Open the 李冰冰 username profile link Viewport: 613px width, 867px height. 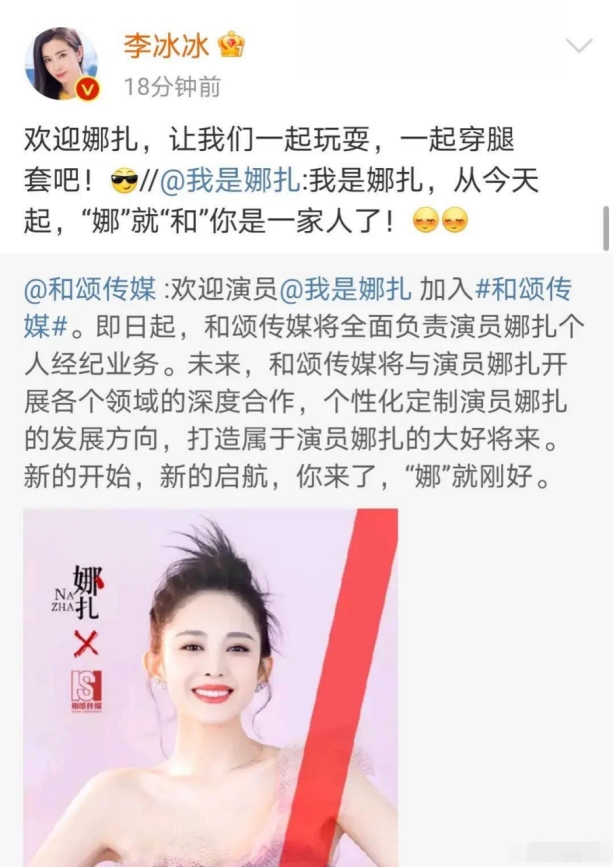click(167, 45)
